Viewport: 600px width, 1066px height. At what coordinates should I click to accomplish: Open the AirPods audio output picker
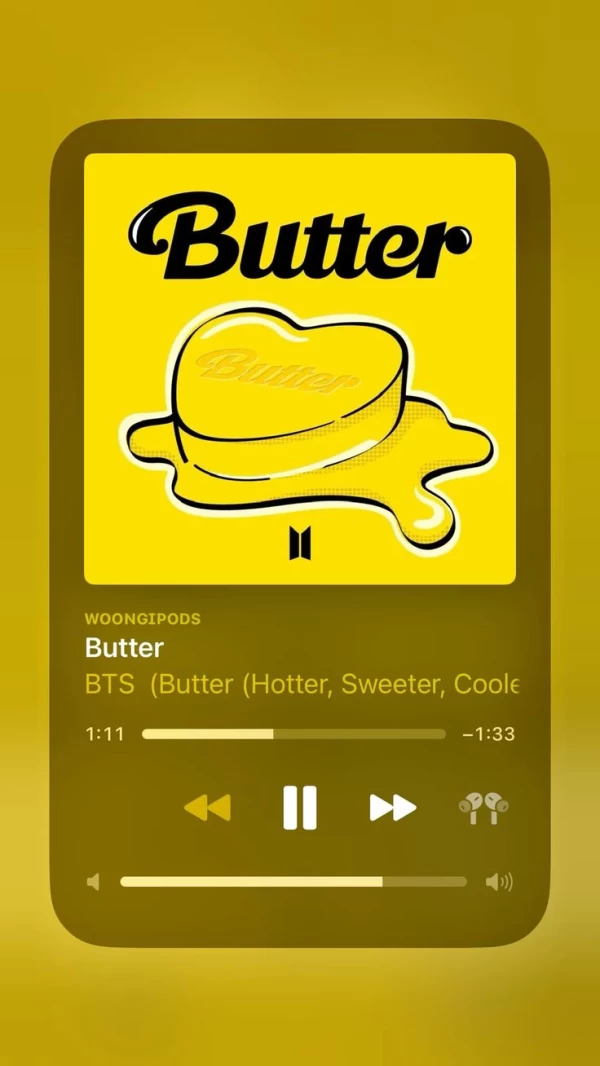coord(483,807)
